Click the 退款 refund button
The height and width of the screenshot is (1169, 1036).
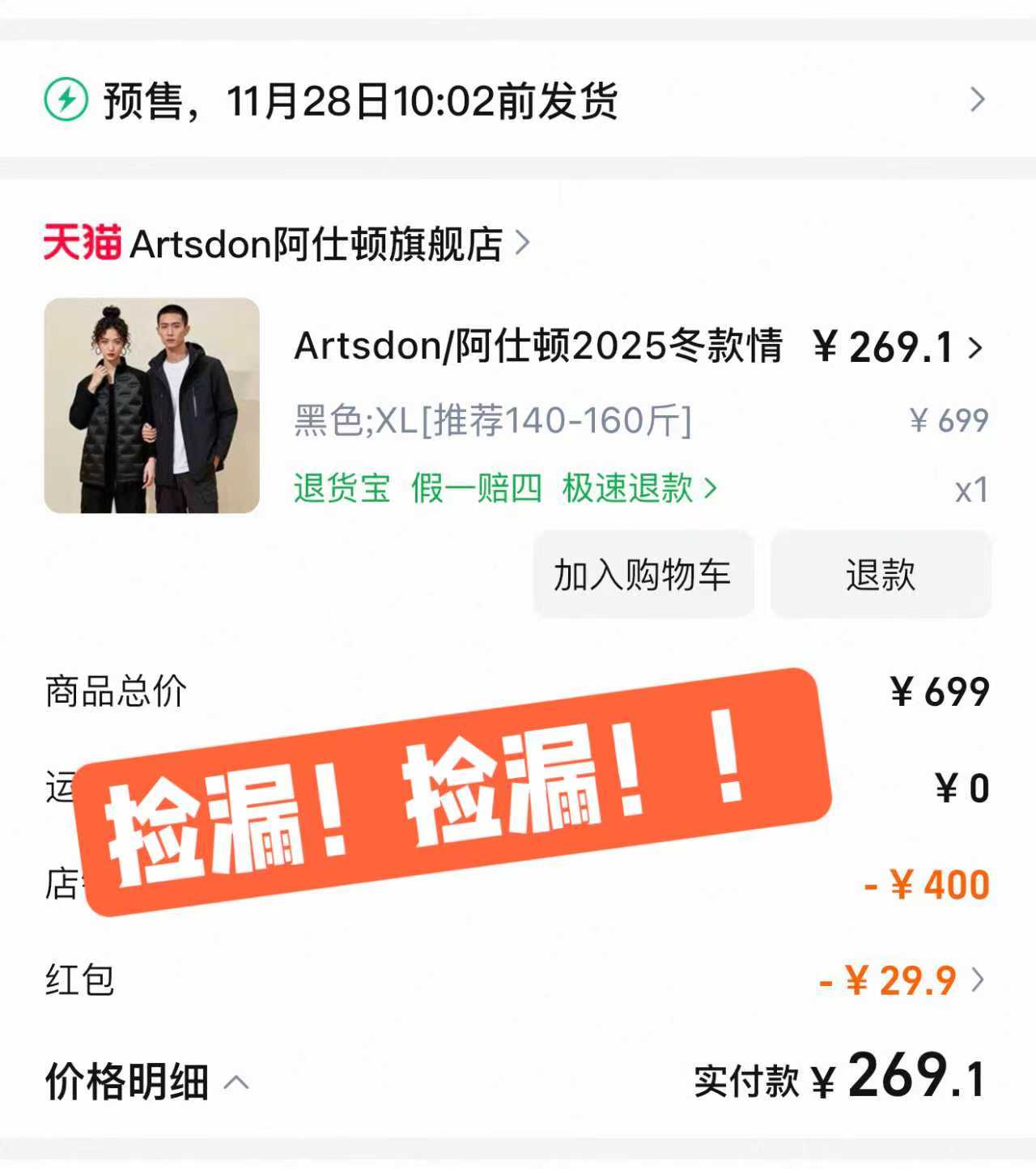click(881, 574)
